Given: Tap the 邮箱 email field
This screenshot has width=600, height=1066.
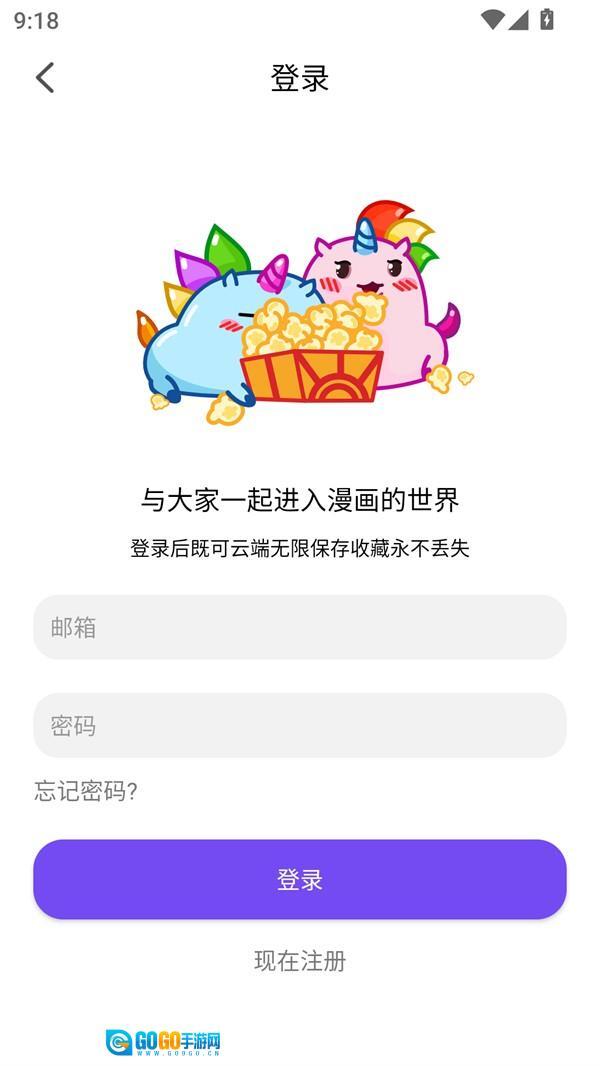Looking at the screenshot, I should (300, 627).
